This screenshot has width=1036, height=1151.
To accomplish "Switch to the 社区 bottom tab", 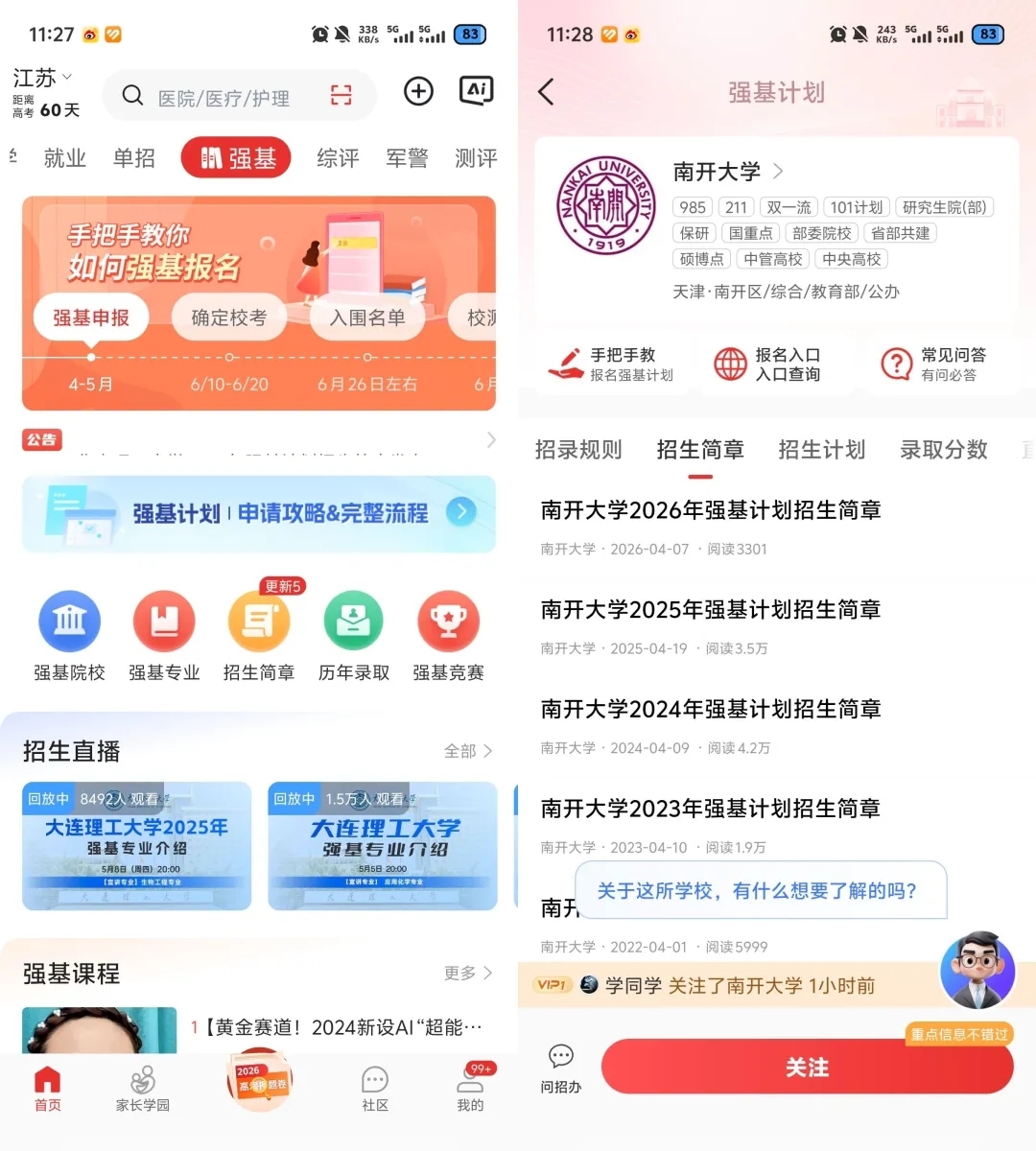I will (x=375, y=1089).
